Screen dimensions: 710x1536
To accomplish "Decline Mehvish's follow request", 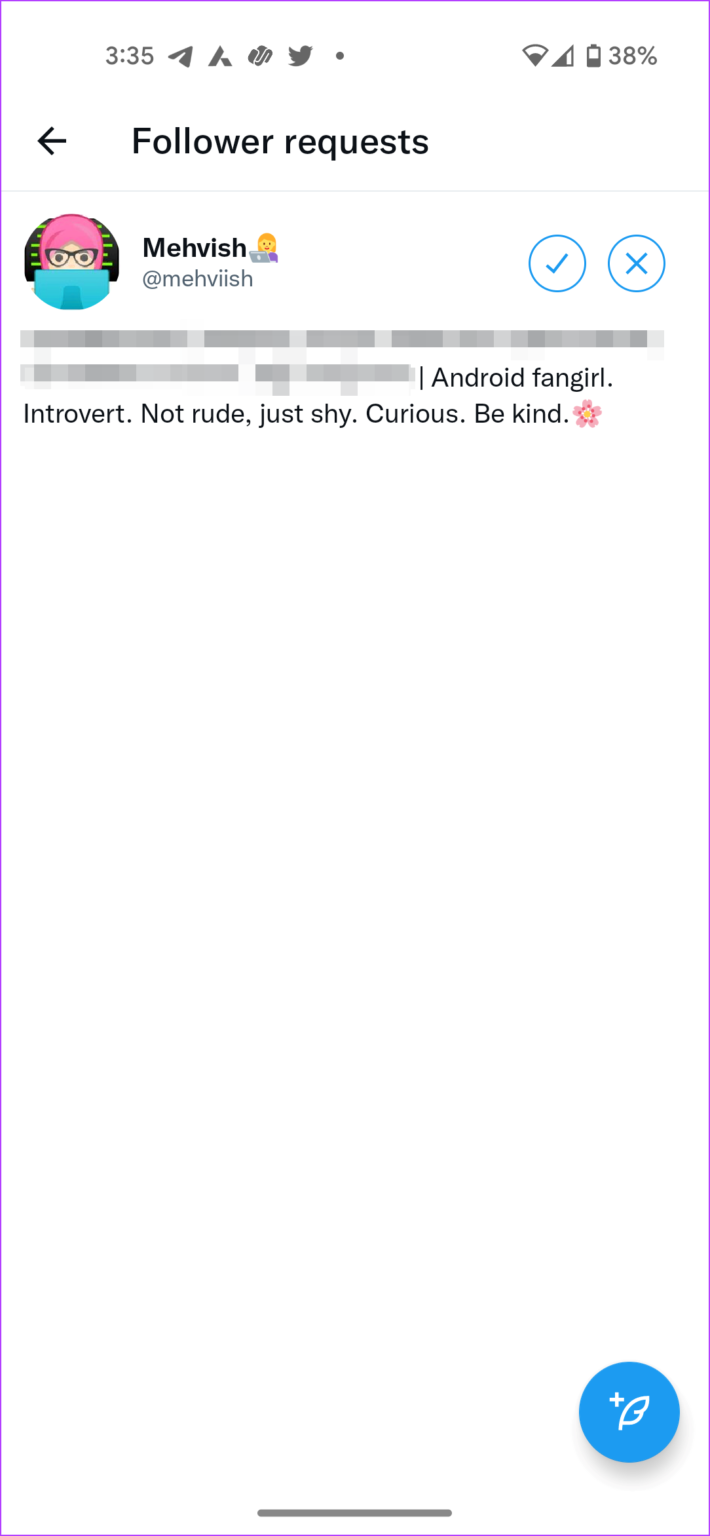I will 636,264.
